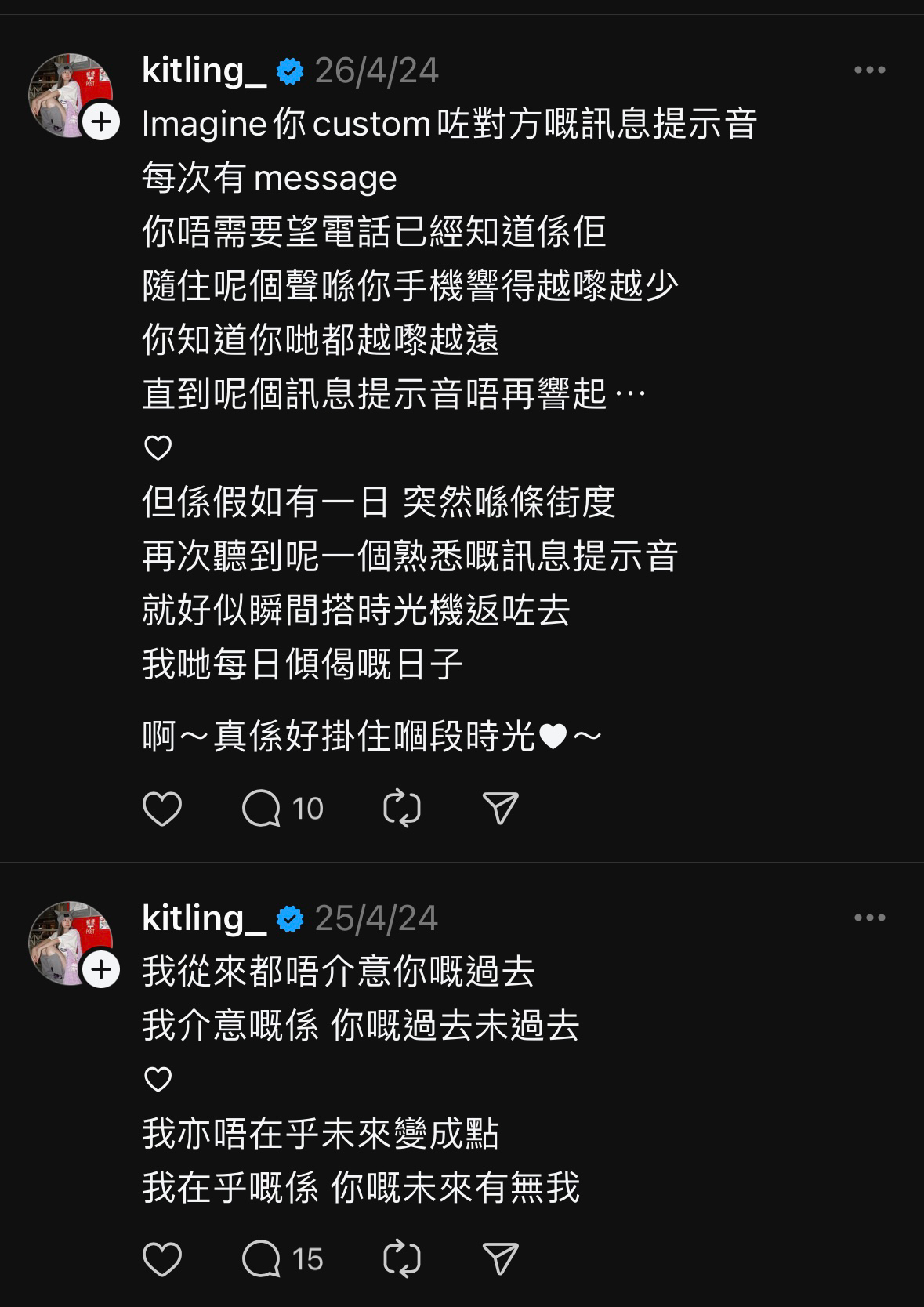
Task: Repost the 26/4/24 kitling_ post
Action: click(402, 809)
